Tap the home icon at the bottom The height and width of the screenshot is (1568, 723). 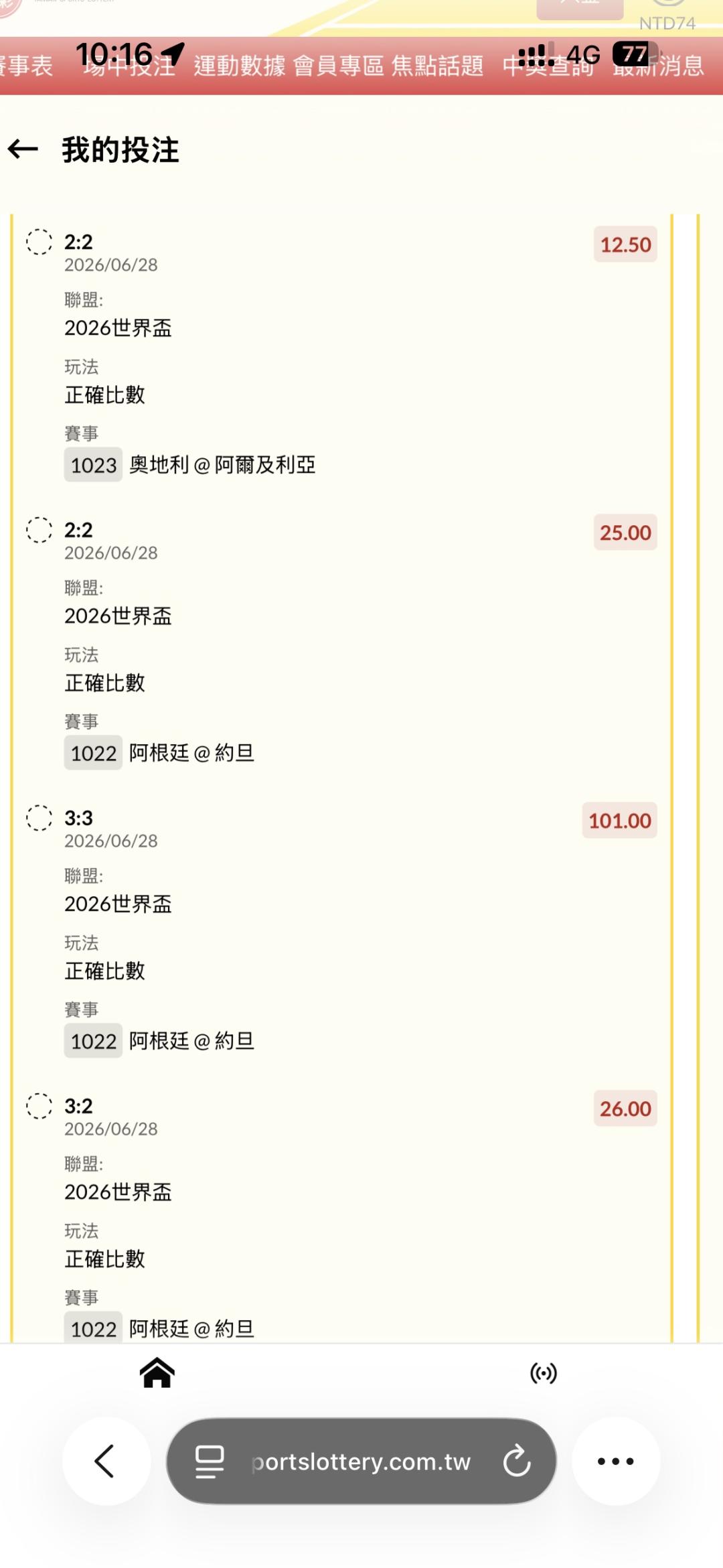click(157, 1372)
